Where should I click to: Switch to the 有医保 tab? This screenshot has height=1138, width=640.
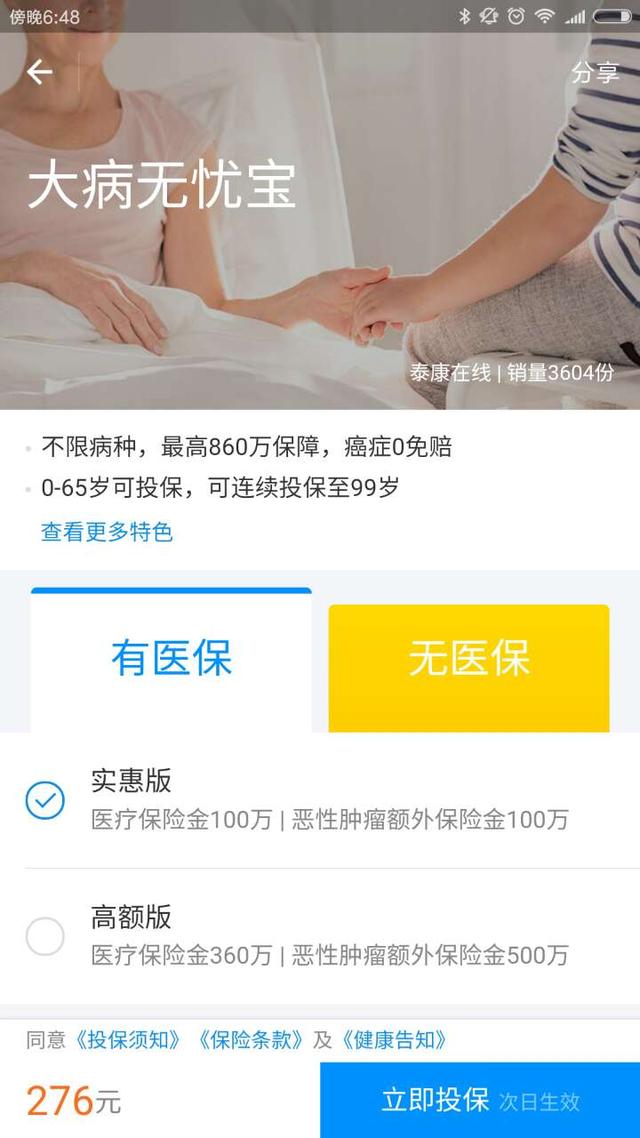click(171, 659)
